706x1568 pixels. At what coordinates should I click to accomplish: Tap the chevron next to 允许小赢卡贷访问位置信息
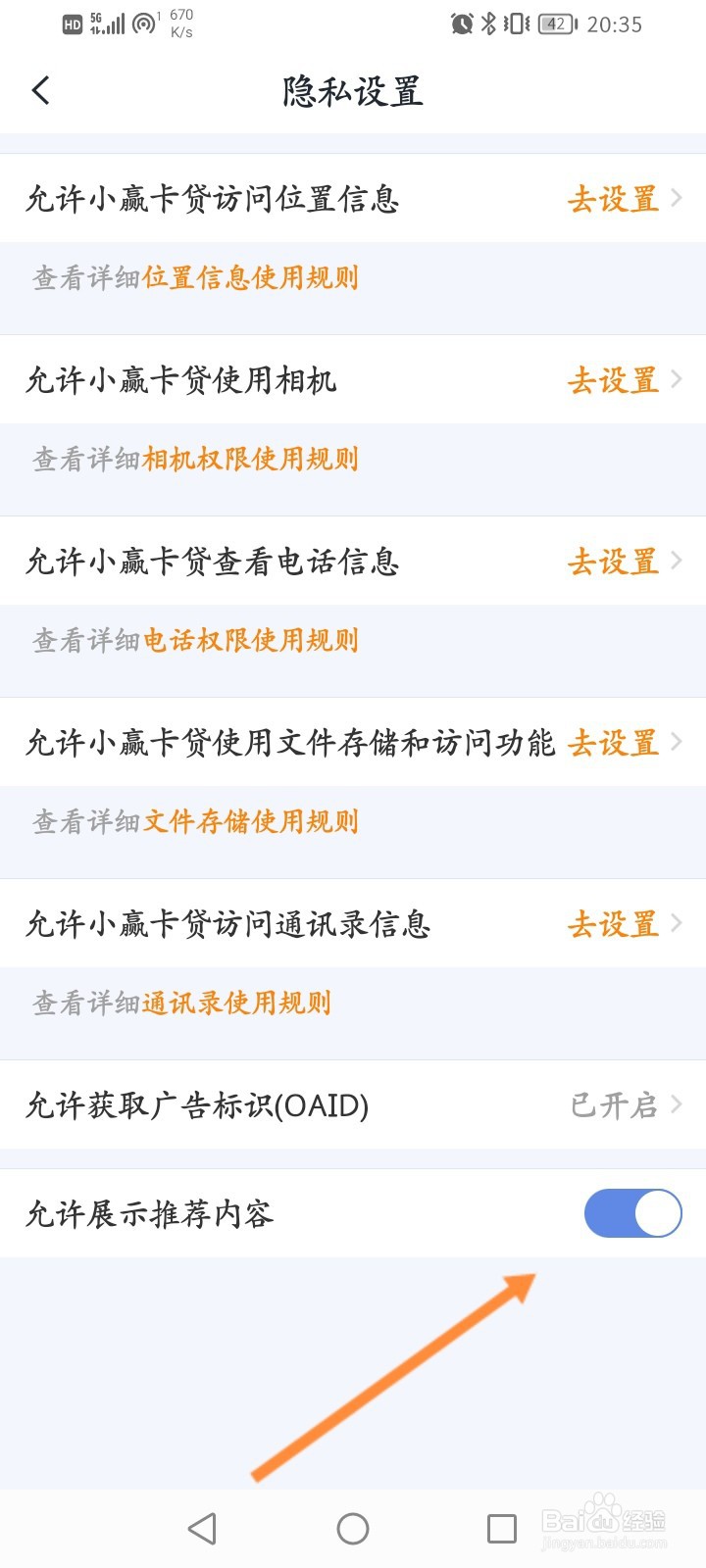(678, 199)
